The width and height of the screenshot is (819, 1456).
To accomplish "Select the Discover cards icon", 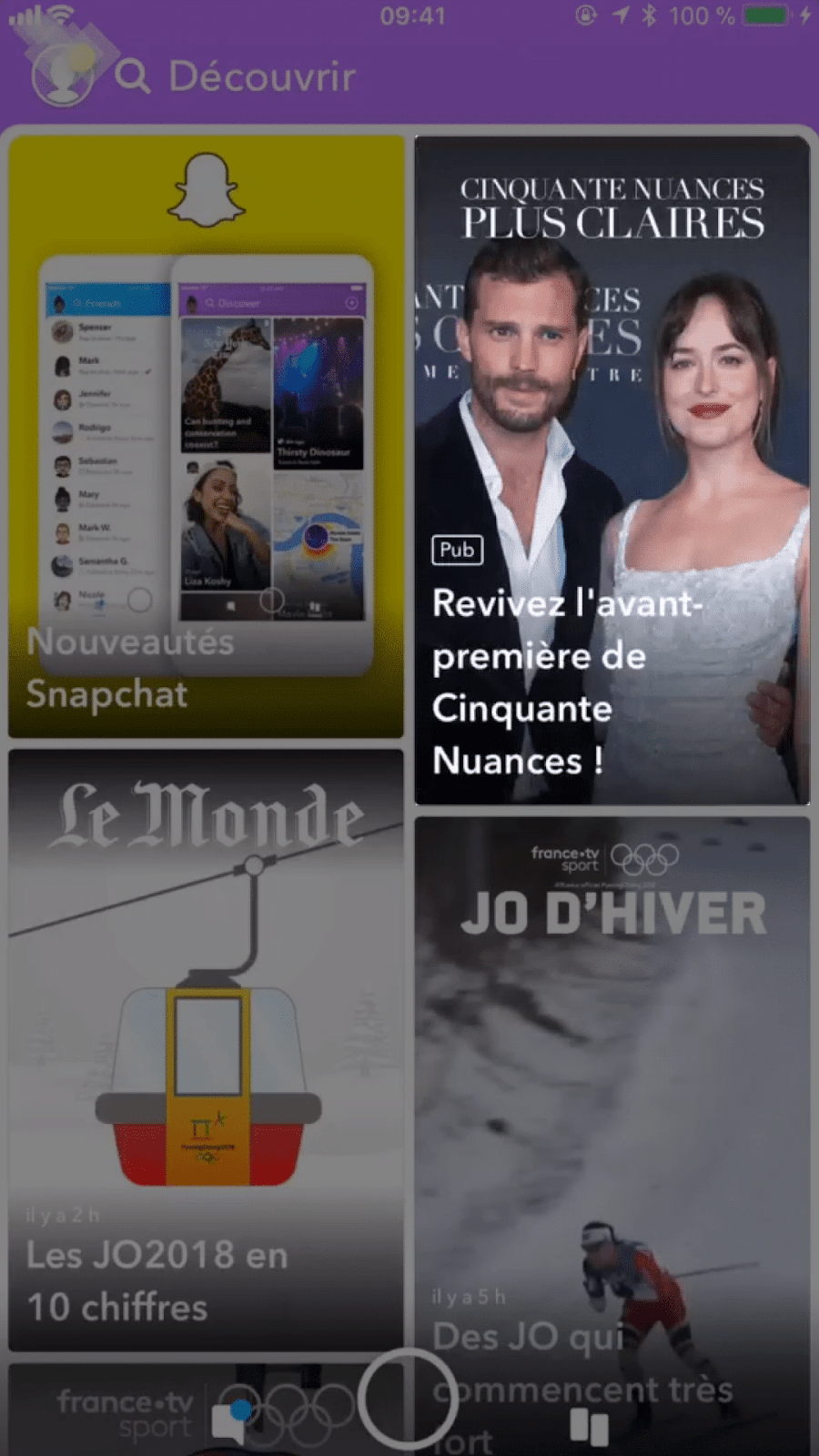I will (589, 1426).
